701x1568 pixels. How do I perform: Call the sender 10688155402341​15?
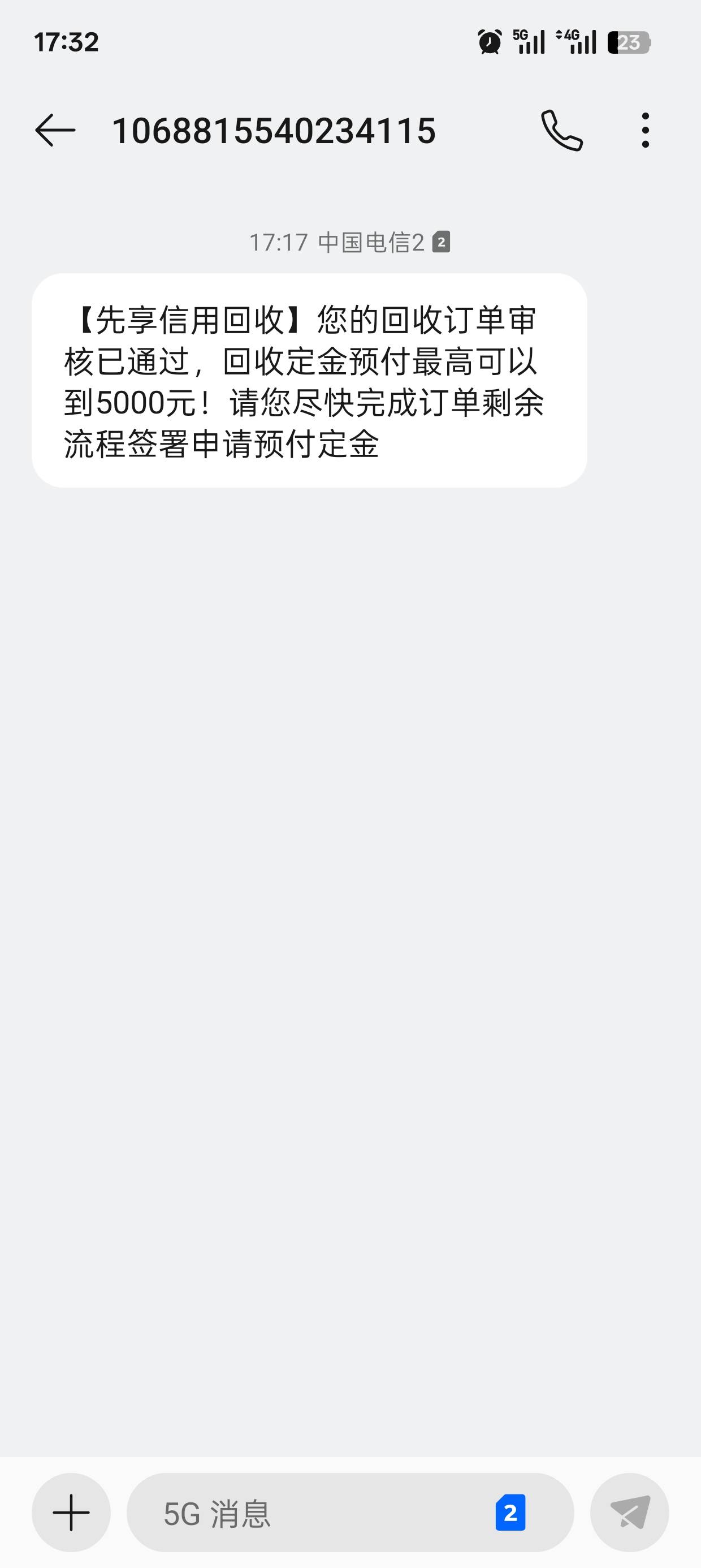coord(562,130)
